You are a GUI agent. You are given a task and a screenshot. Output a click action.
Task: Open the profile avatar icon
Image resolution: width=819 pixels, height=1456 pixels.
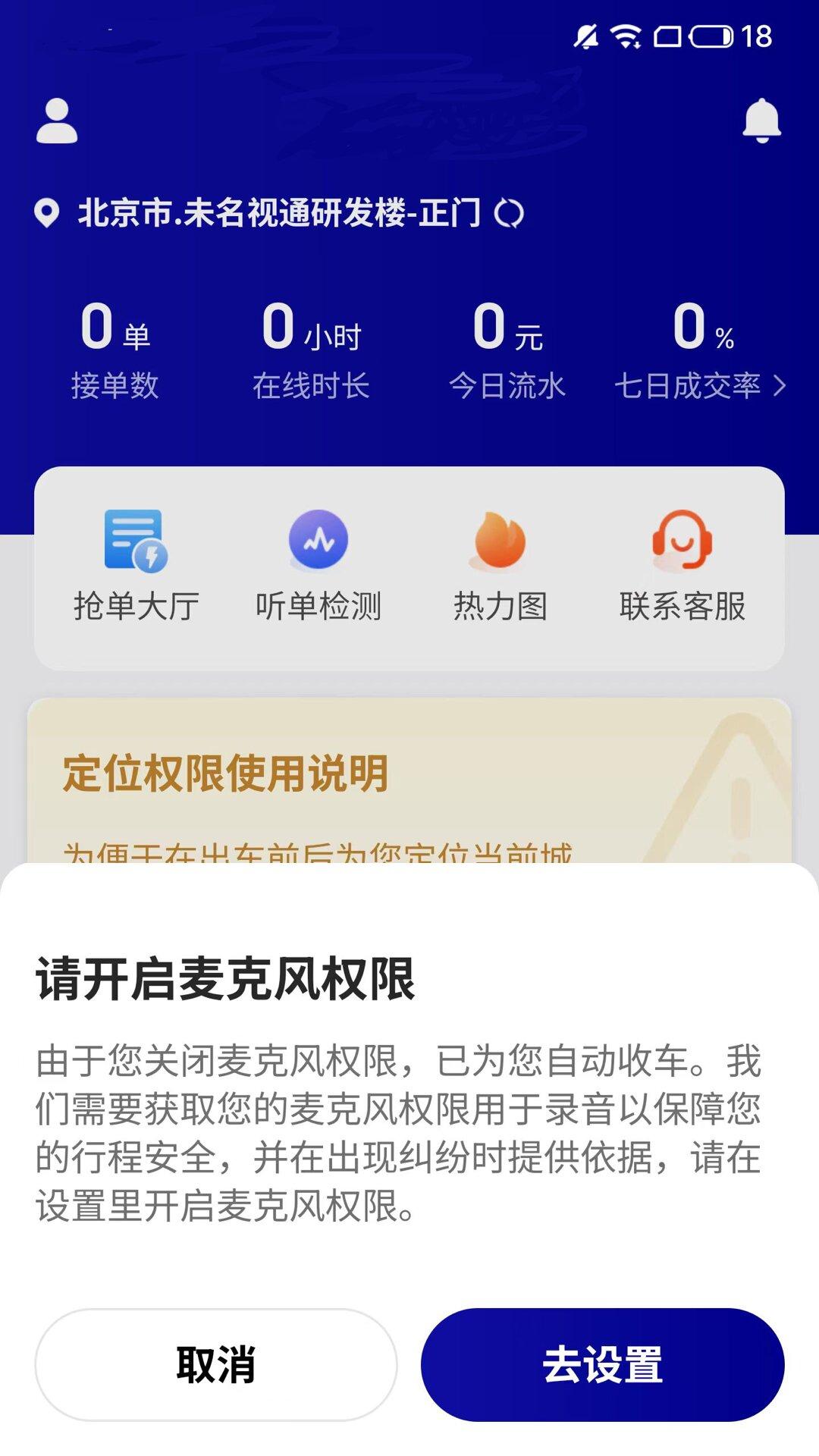pos(55,121)
